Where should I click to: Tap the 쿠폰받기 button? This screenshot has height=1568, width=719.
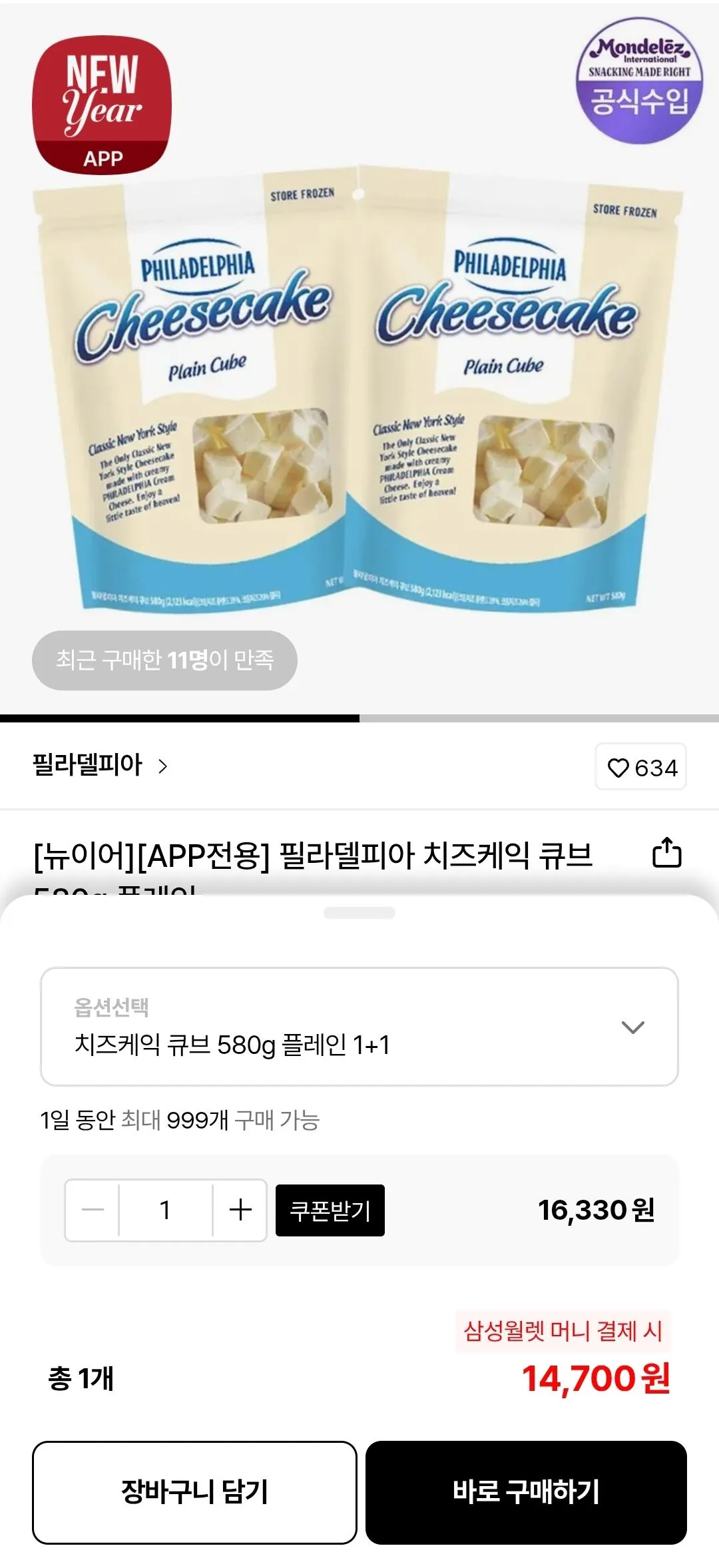pyautogui.click(x=329, y=1211)
